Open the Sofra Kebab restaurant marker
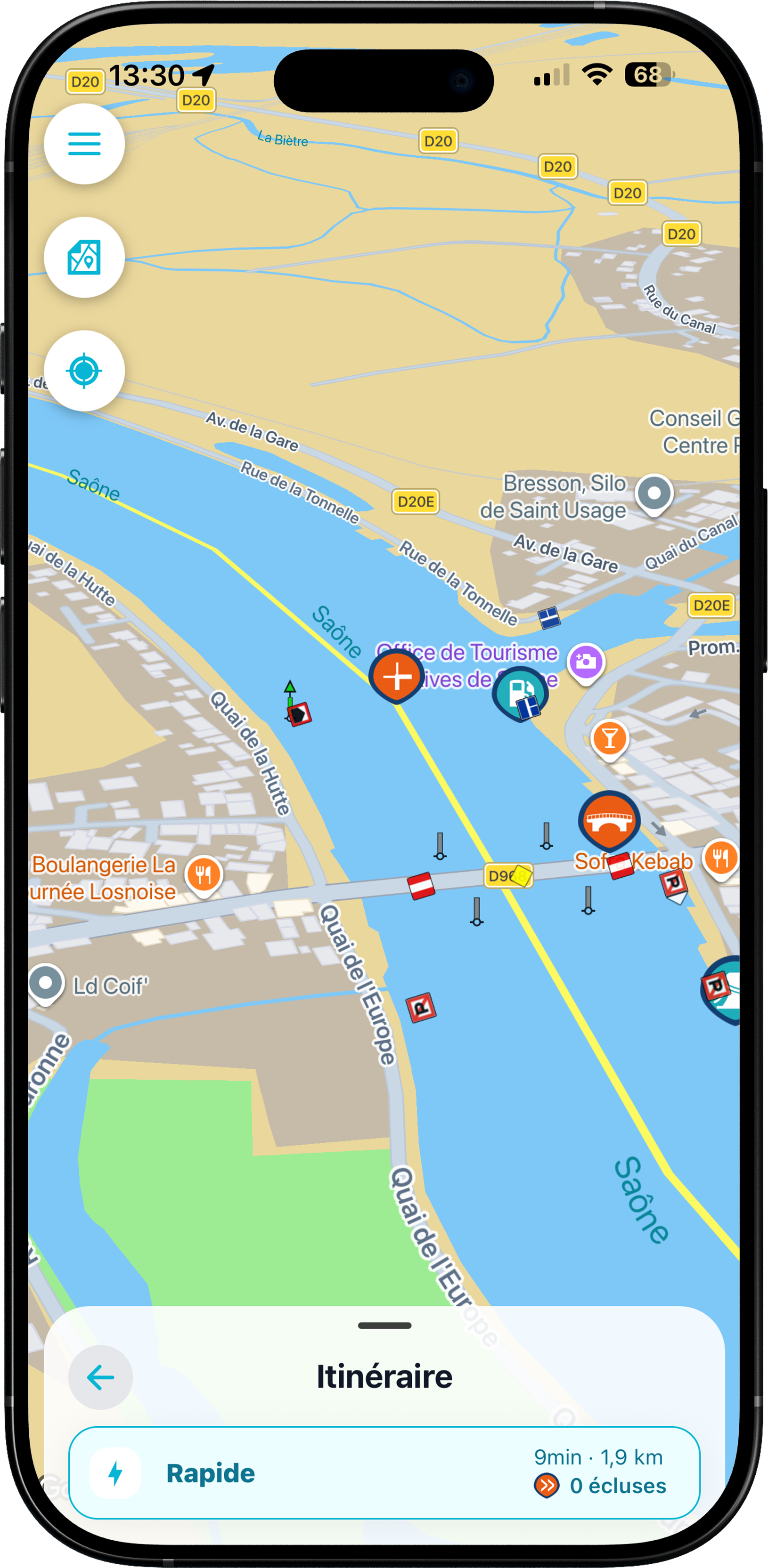768x1568 pixels. (720, 858)
